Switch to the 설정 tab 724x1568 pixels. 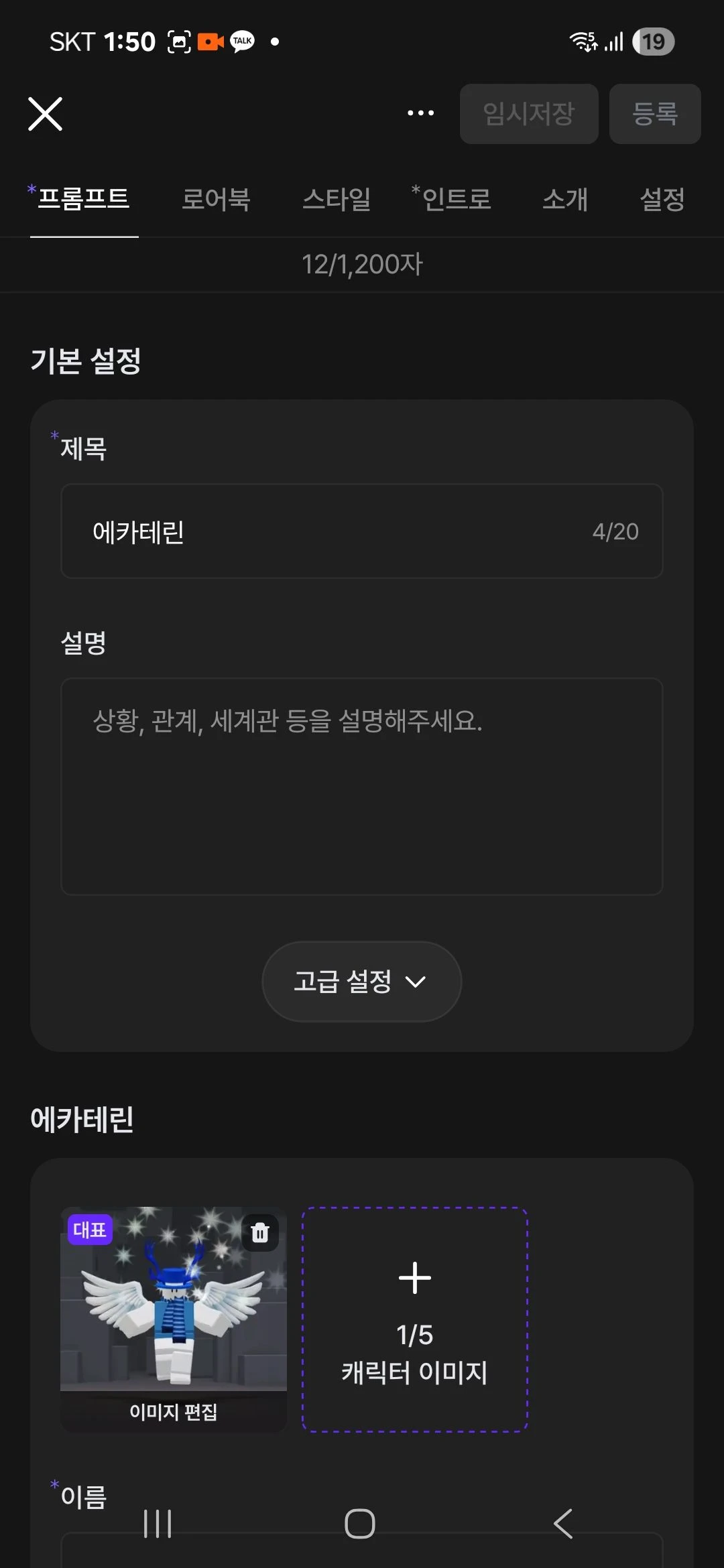tap(662, 200)
